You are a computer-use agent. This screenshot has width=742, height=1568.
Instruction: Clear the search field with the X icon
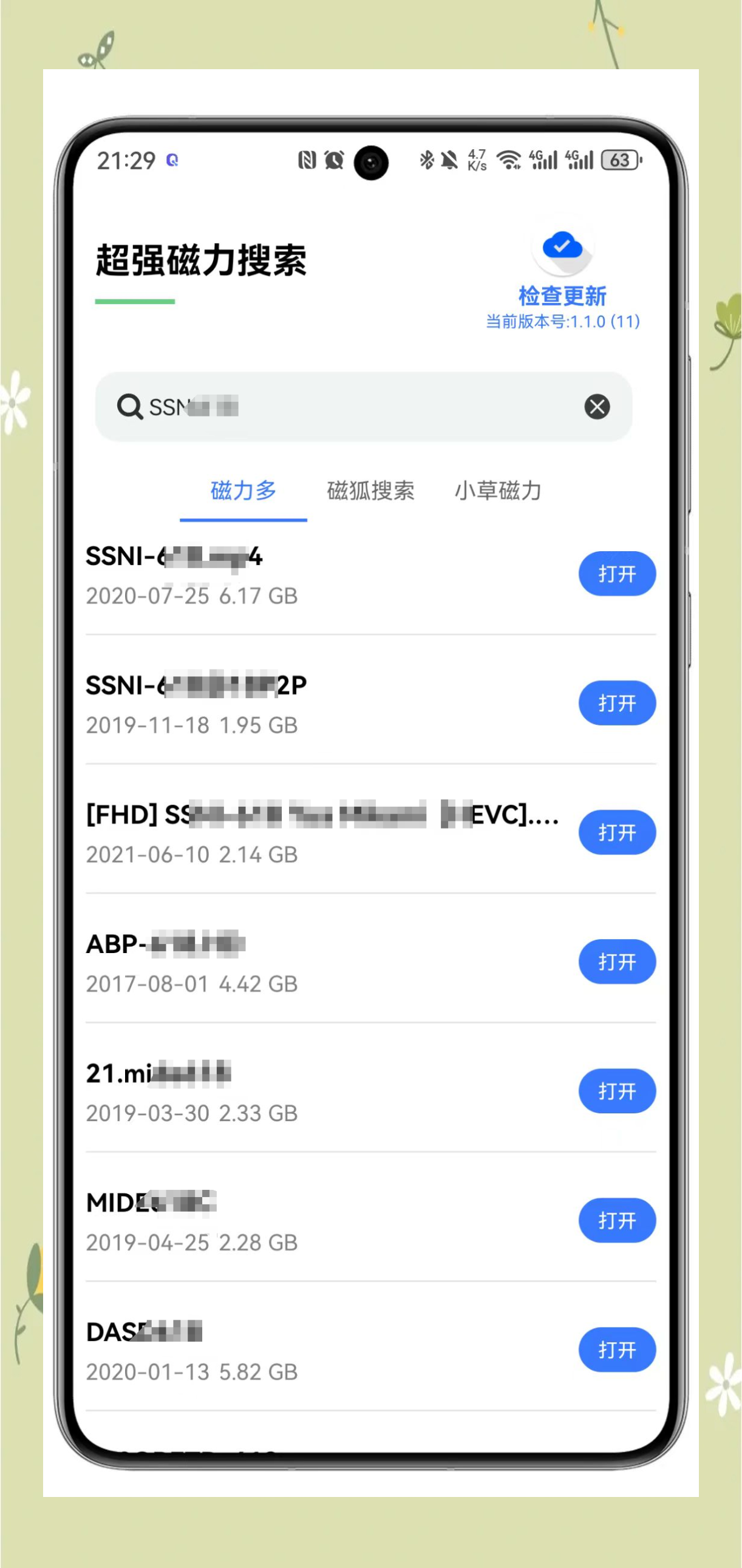(597, 407)
